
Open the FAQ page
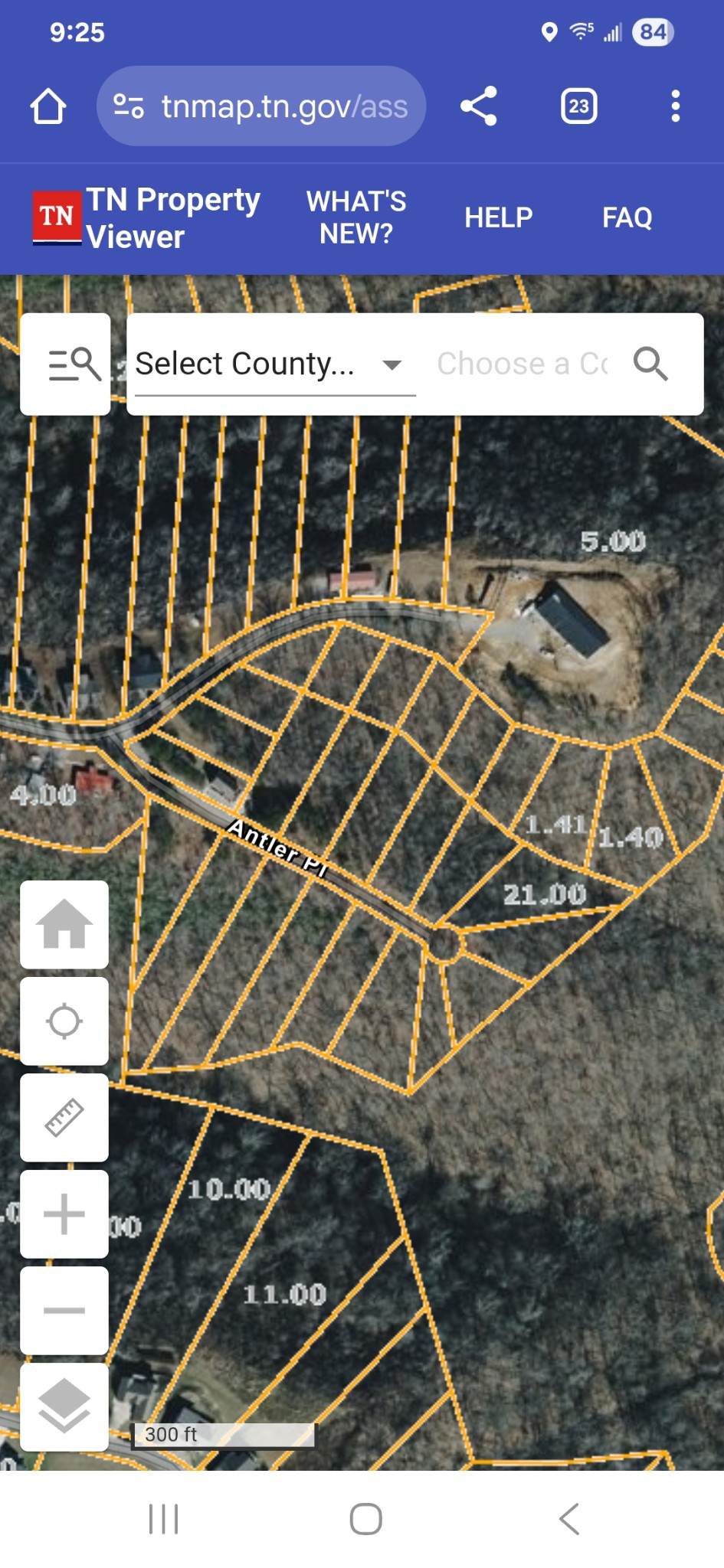pos(627,217)
